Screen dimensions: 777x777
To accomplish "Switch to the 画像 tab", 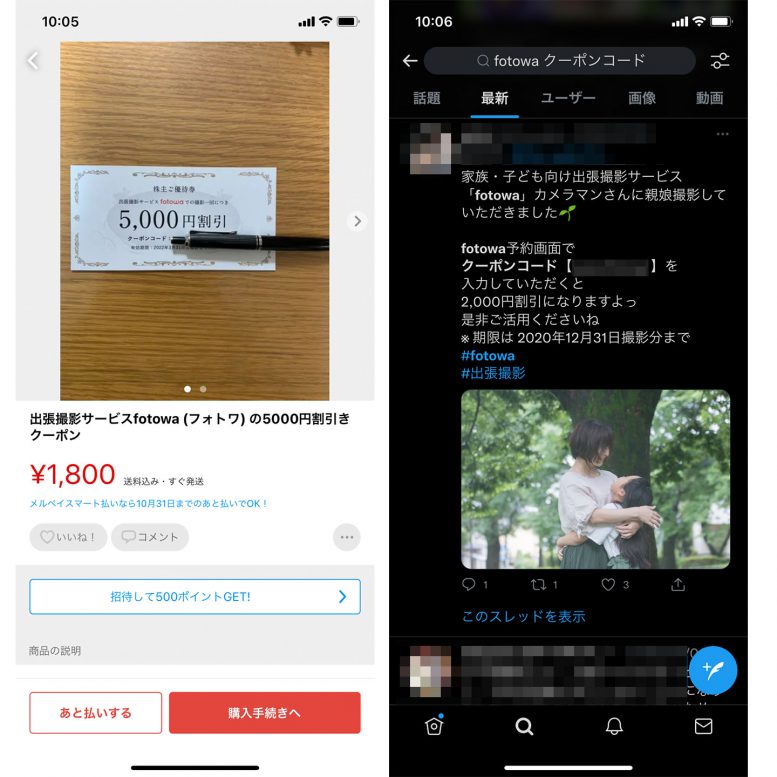I will click(642, 98).
